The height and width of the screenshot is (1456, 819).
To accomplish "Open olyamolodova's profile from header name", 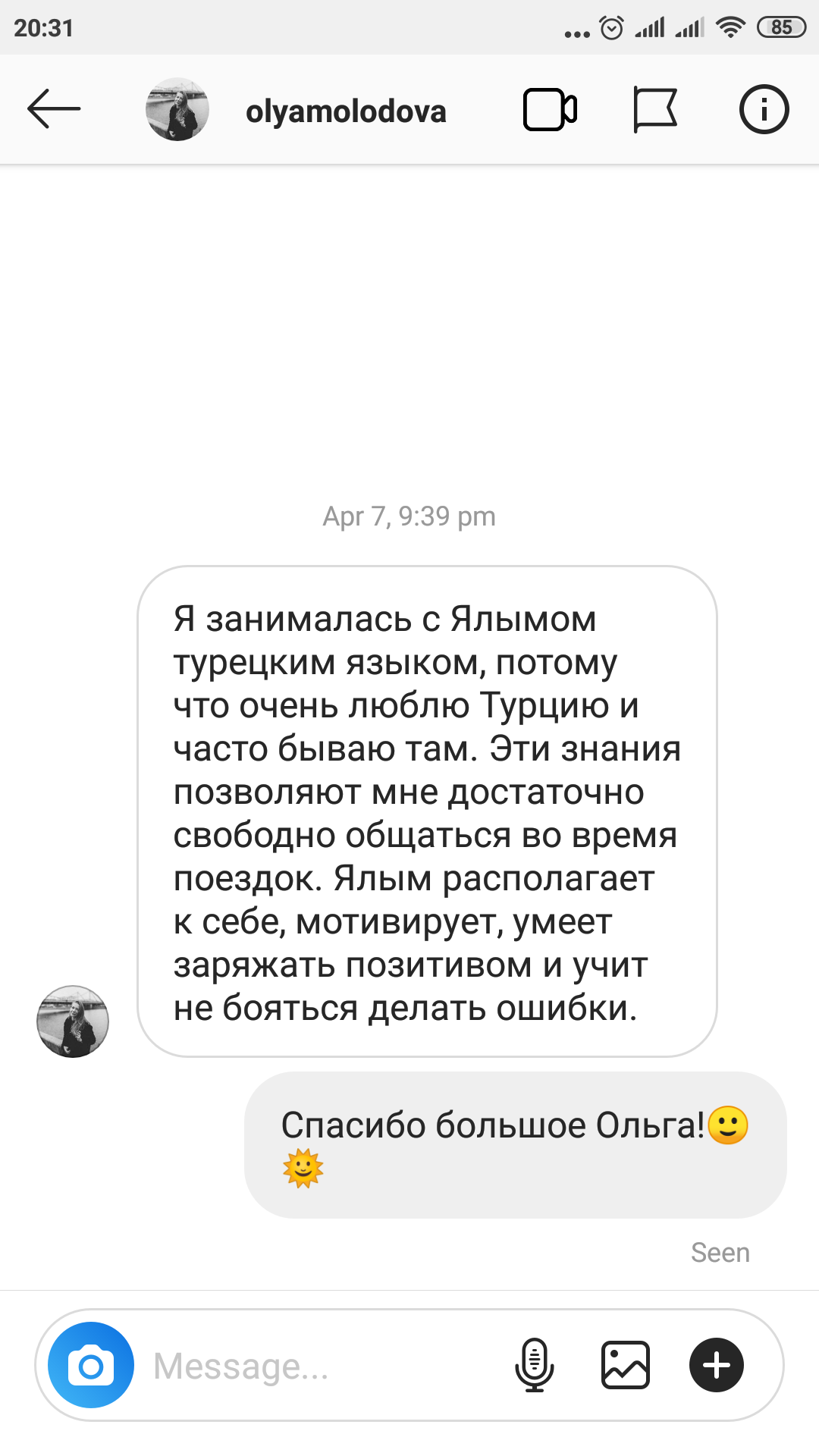I will pos(346,111).
